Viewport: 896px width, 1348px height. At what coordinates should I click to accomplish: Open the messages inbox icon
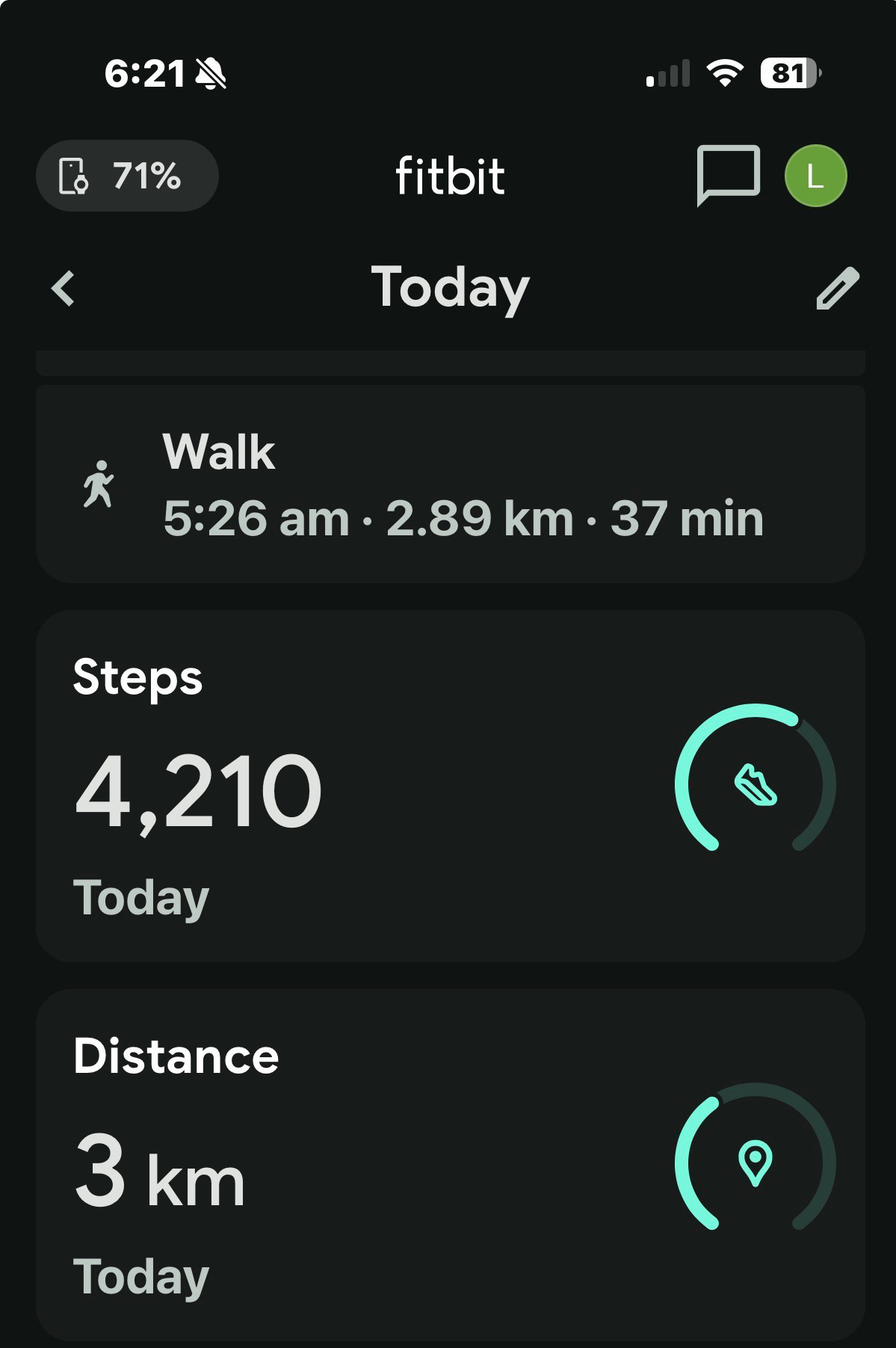click(x=727, y=175)
